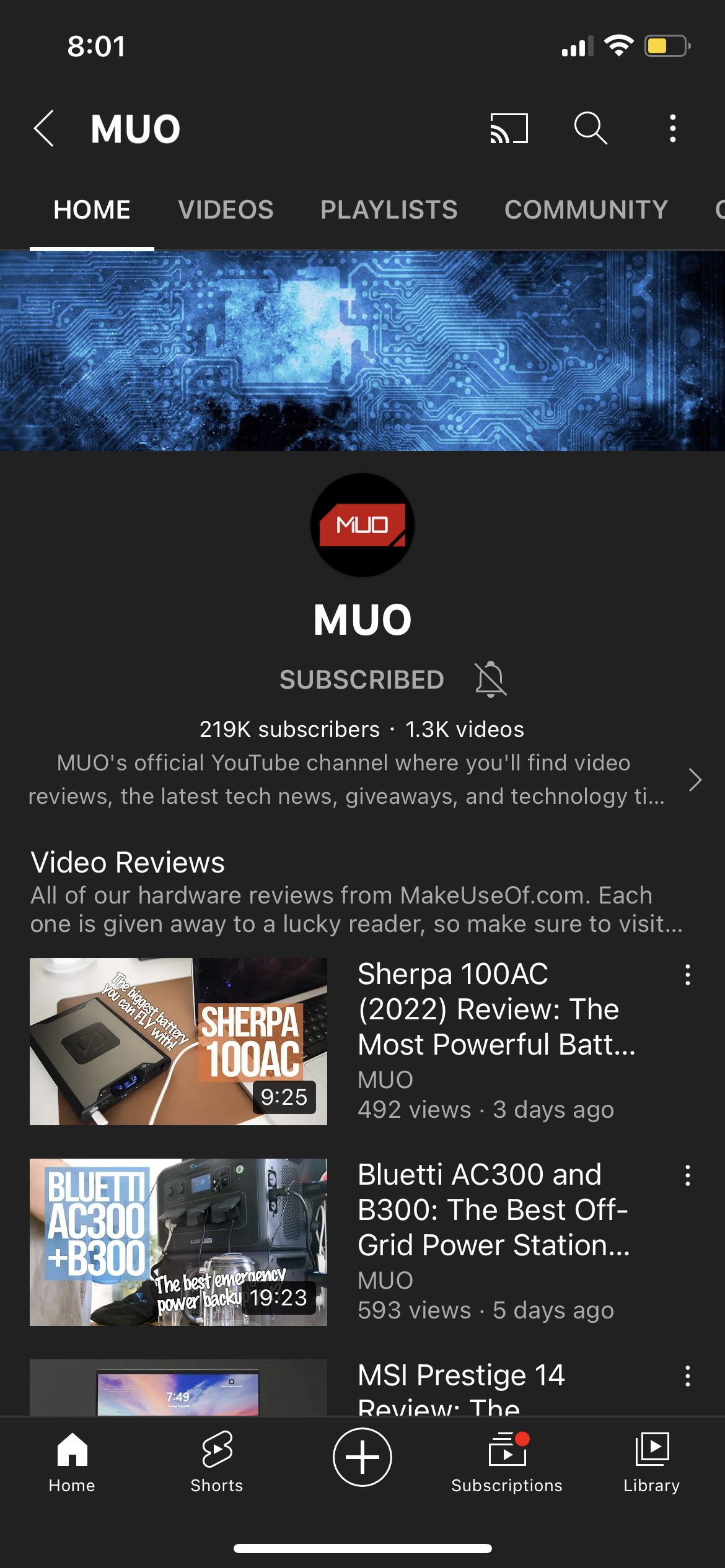Open the Shorts tab

tap(217, 1462)
